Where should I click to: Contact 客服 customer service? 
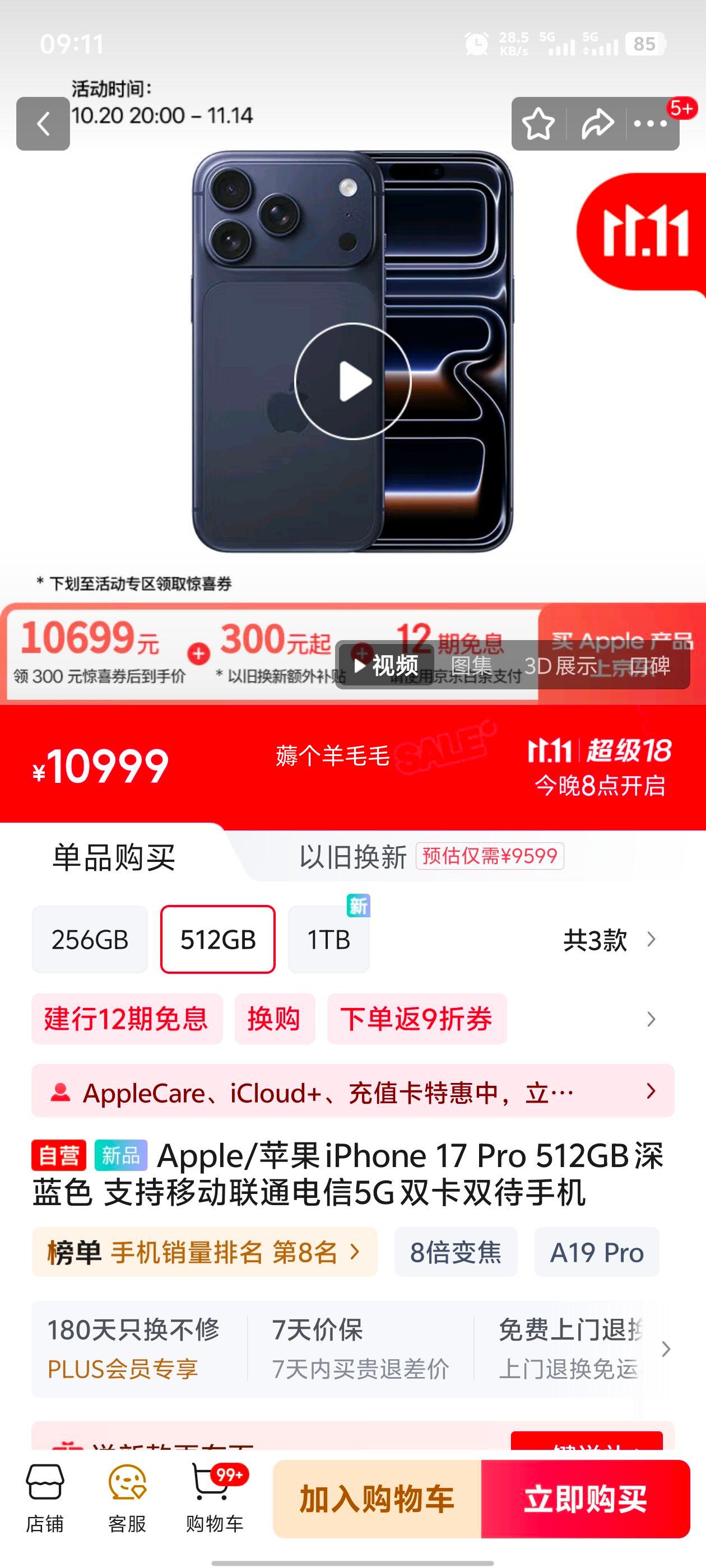tap(127, 1498)
